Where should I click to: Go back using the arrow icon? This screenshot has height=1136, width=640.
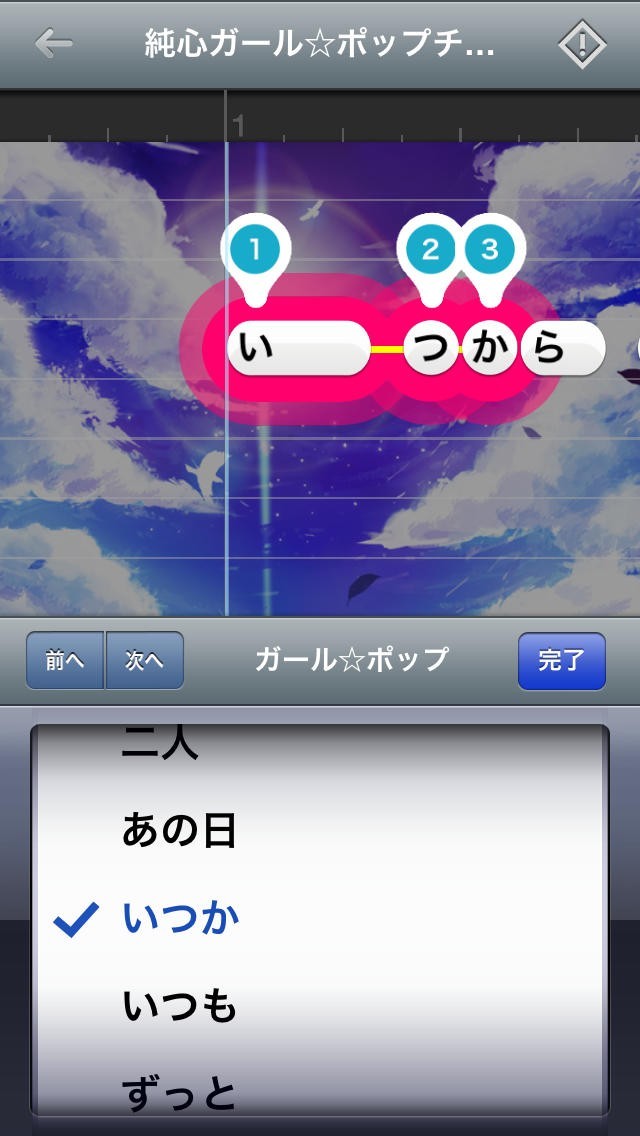[53, 43]
